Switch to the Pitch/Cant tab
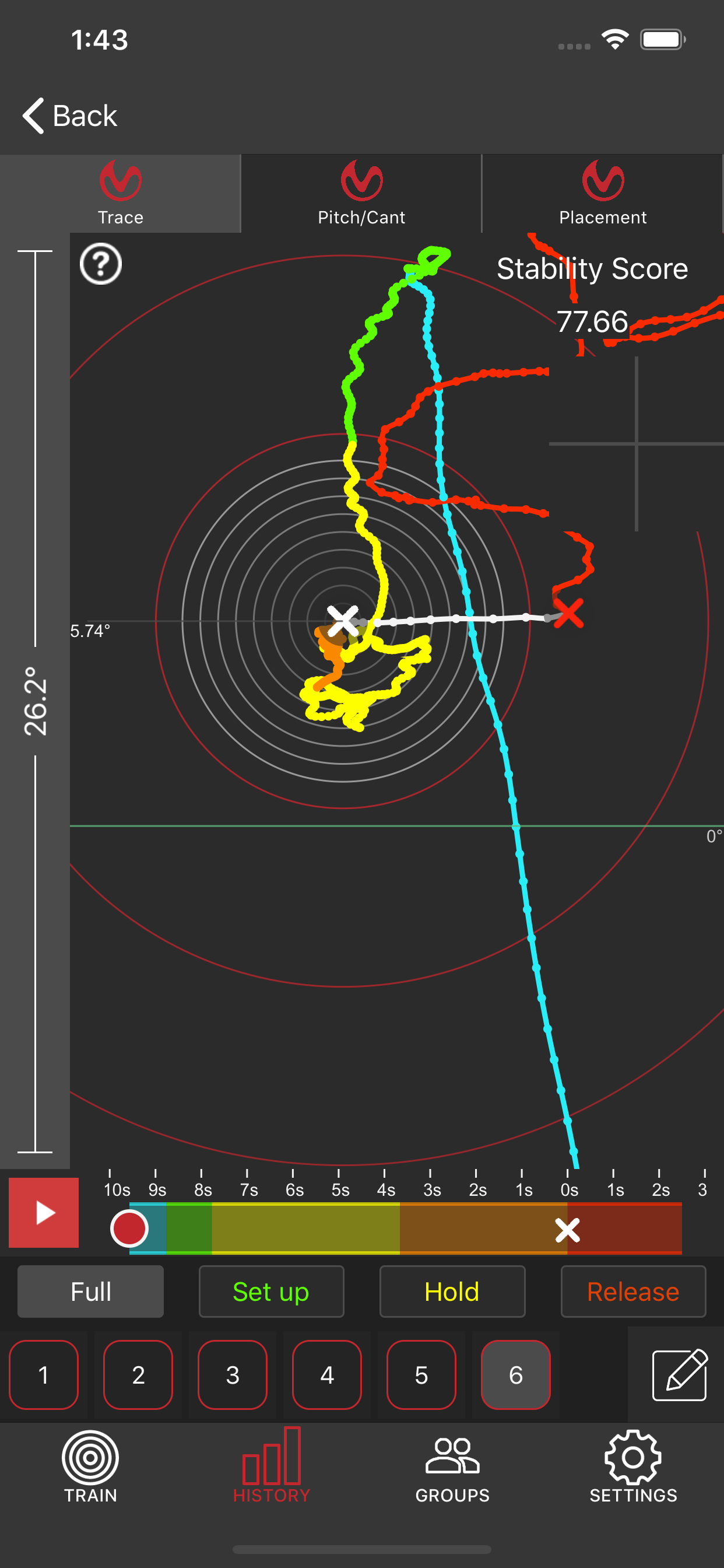The width and height of the screenshot is (724, 1568). coord(361,194)
